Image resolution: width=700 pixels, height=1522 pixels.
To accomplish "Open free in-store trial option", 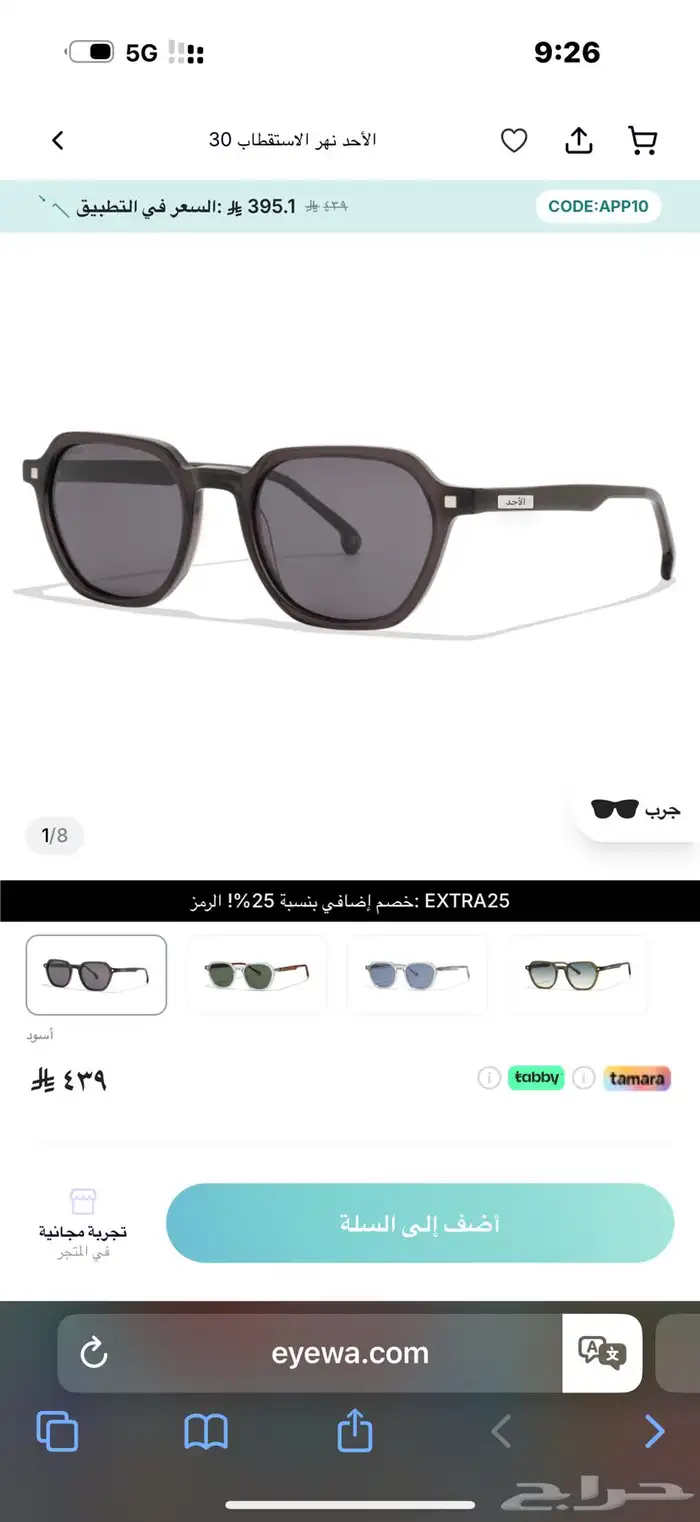I will point(82,1223).
